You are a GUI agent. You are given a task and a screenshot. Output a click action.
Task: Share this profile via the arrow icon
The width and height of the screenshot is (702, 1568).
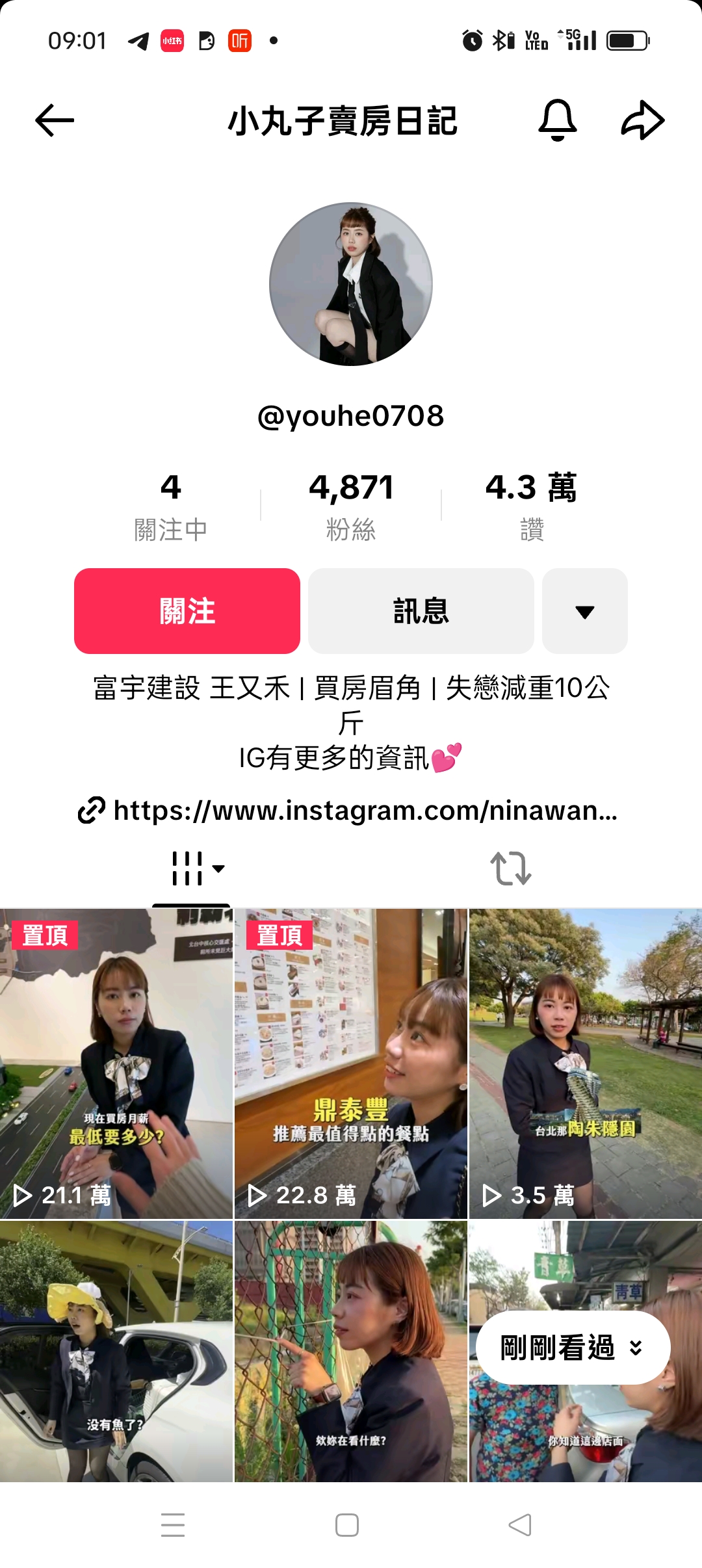point(642,121)
